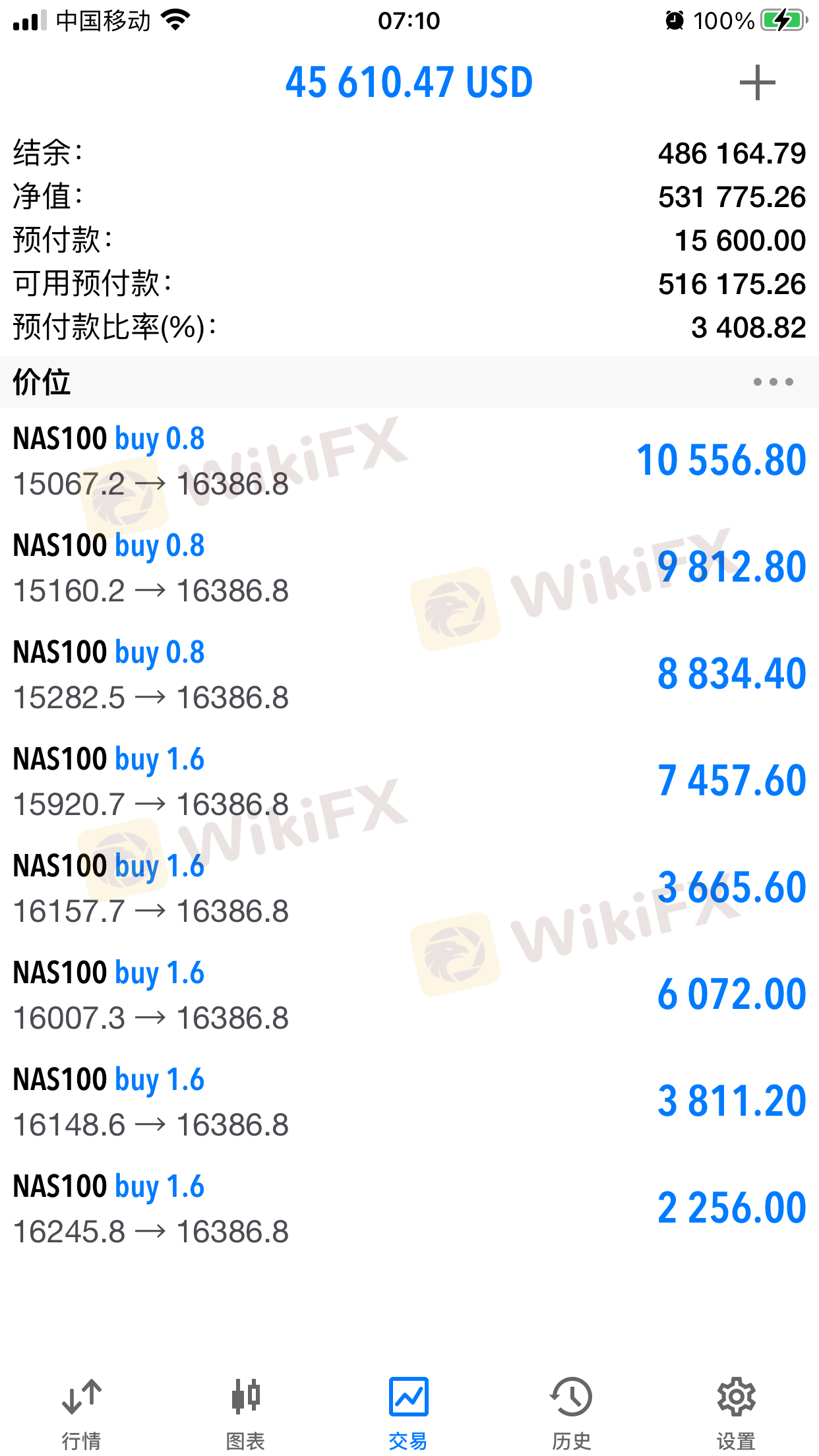Switch to the 行情 tab
The image size is (819, 1456).
pos(81,1412)
